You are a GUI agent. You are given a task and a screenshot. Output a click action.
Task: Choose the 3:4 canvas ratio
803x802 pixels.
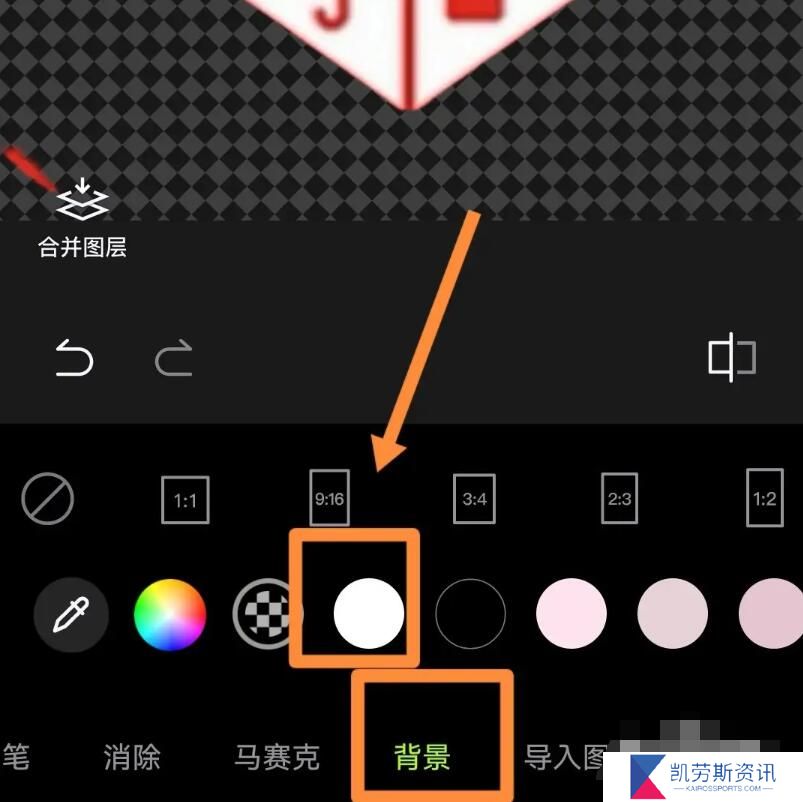pos(475,498)
